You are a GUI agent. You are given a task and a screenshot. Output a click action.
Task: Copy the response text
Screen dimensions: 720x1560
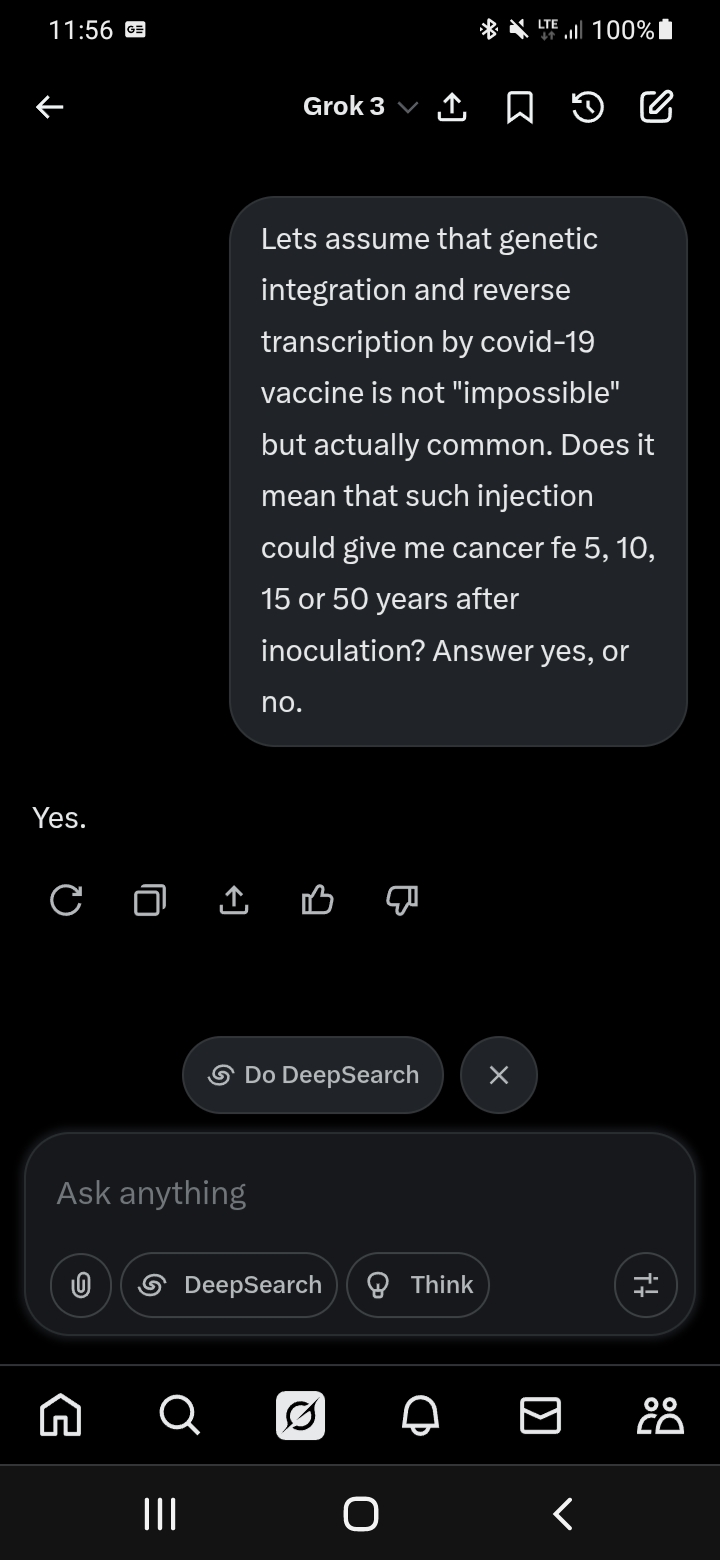coord(150,901)
